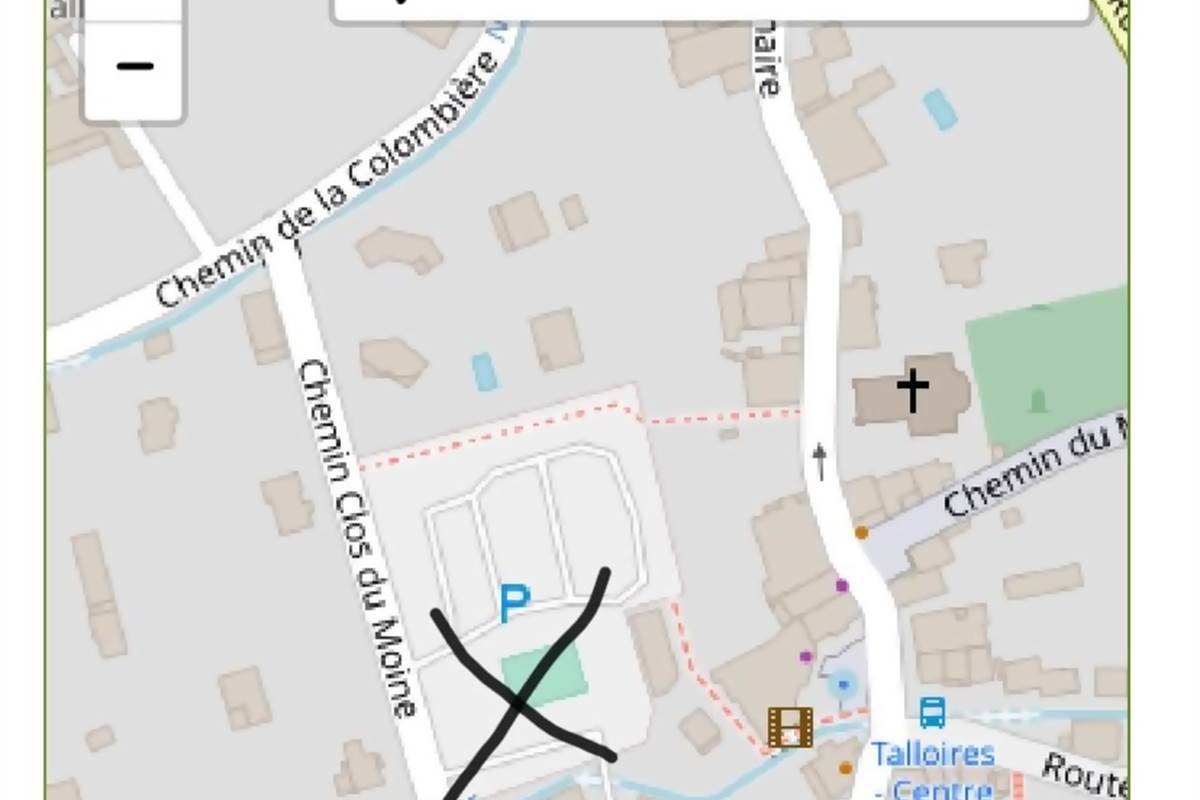Zoom out the map with the minus button

[134, 69]
